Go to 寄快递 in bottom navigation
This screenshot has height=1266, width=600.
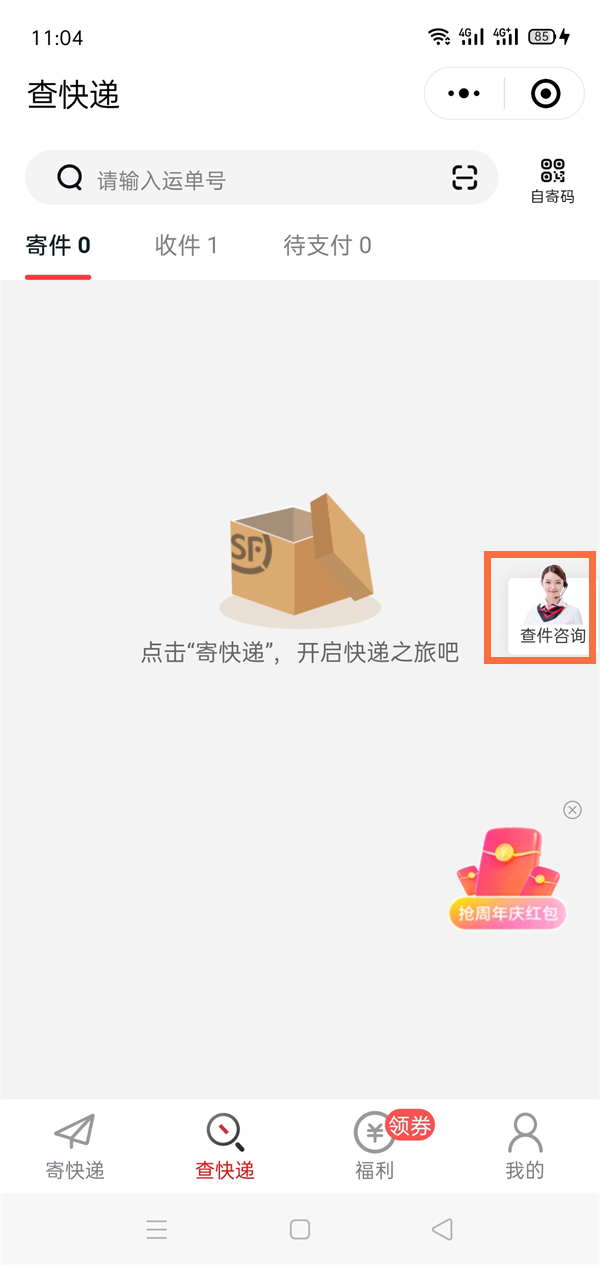click(x=75, y=1147)
